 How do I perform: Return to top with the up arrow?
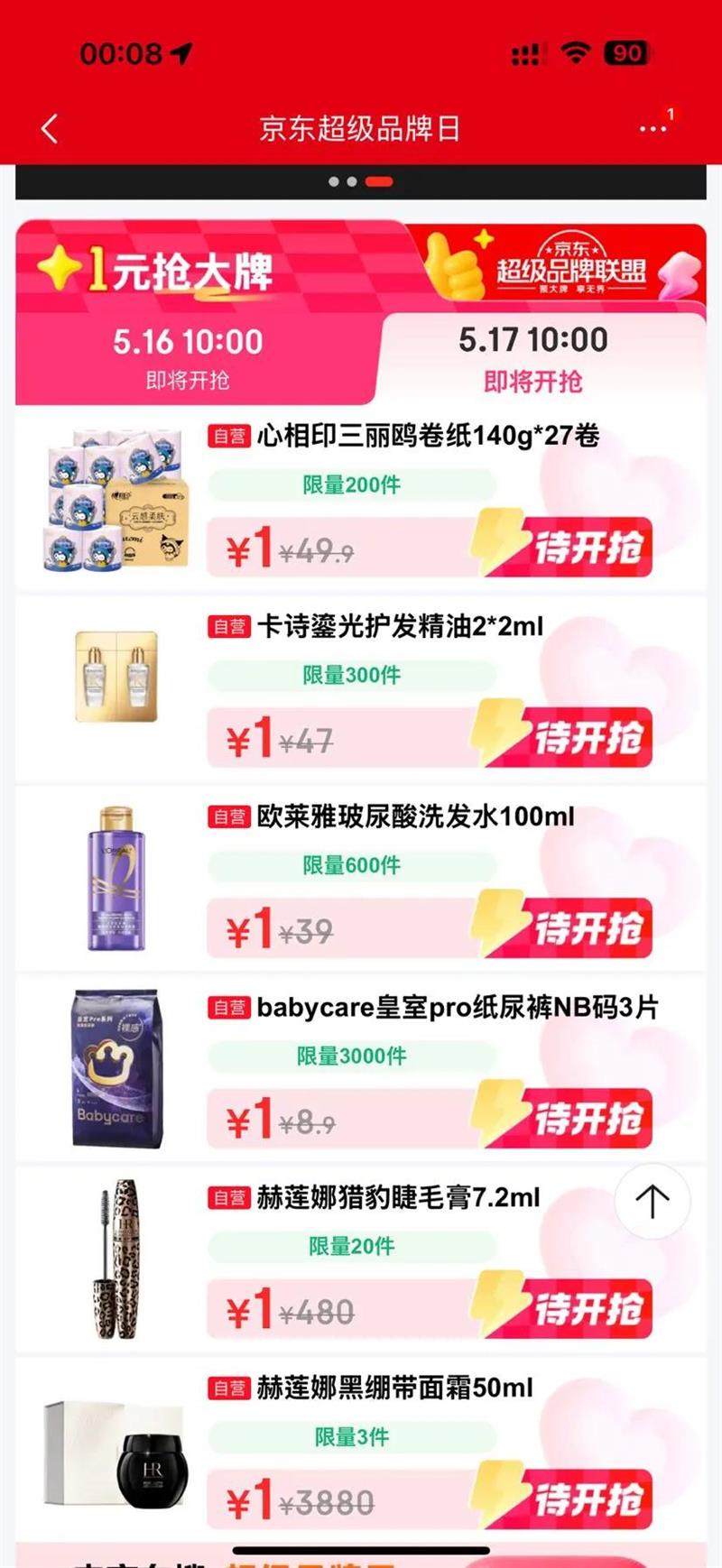pyautogui.click(x=653, y=1202)
